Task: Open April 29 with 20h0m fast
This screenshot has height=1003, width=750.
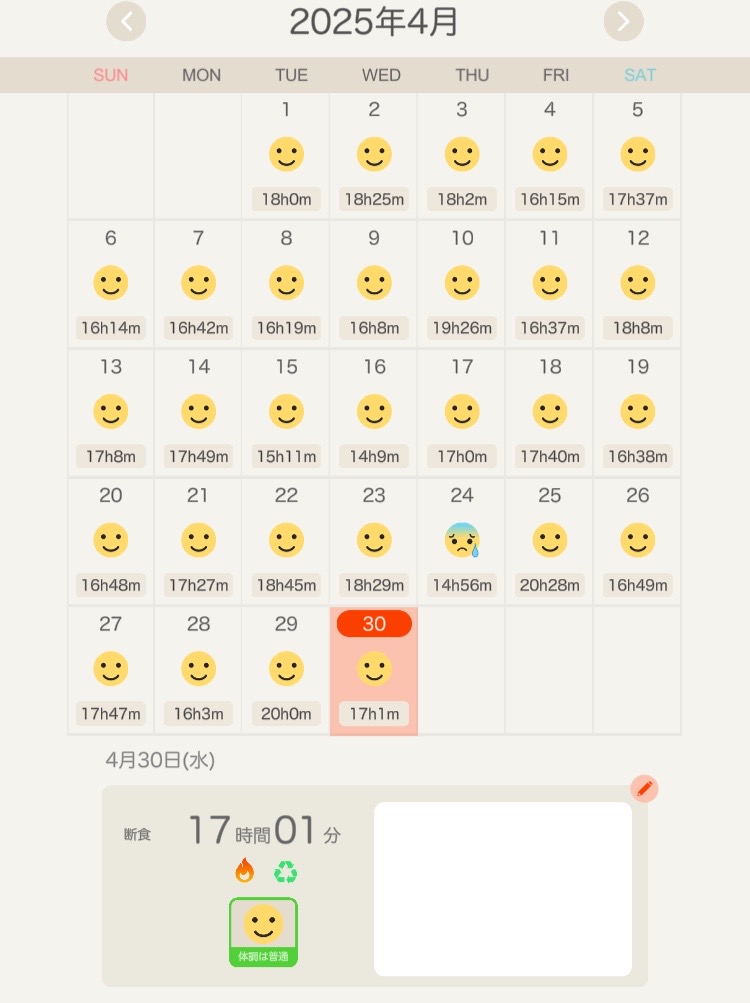Action: tap(286, 670)
